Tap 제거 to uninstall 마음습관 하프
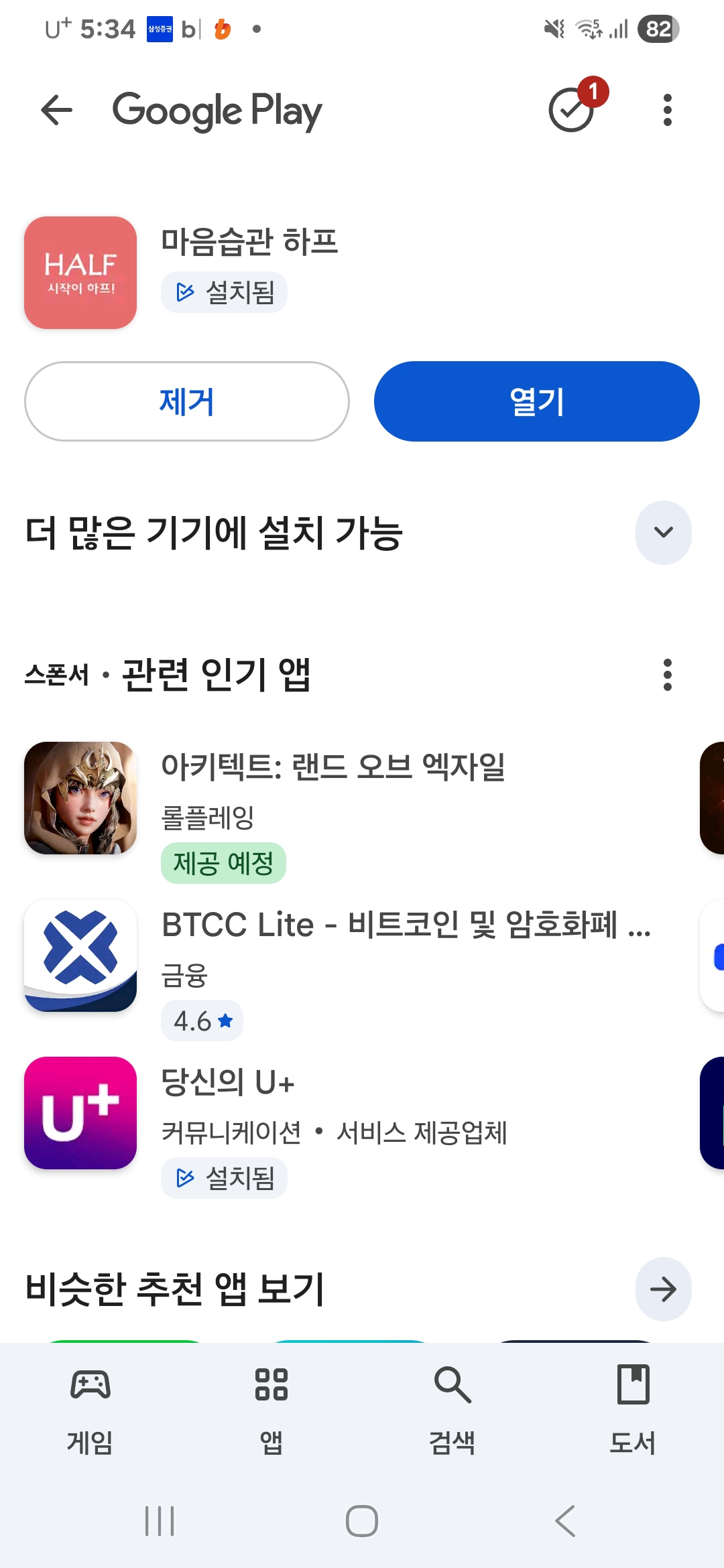 coord(186,401)
